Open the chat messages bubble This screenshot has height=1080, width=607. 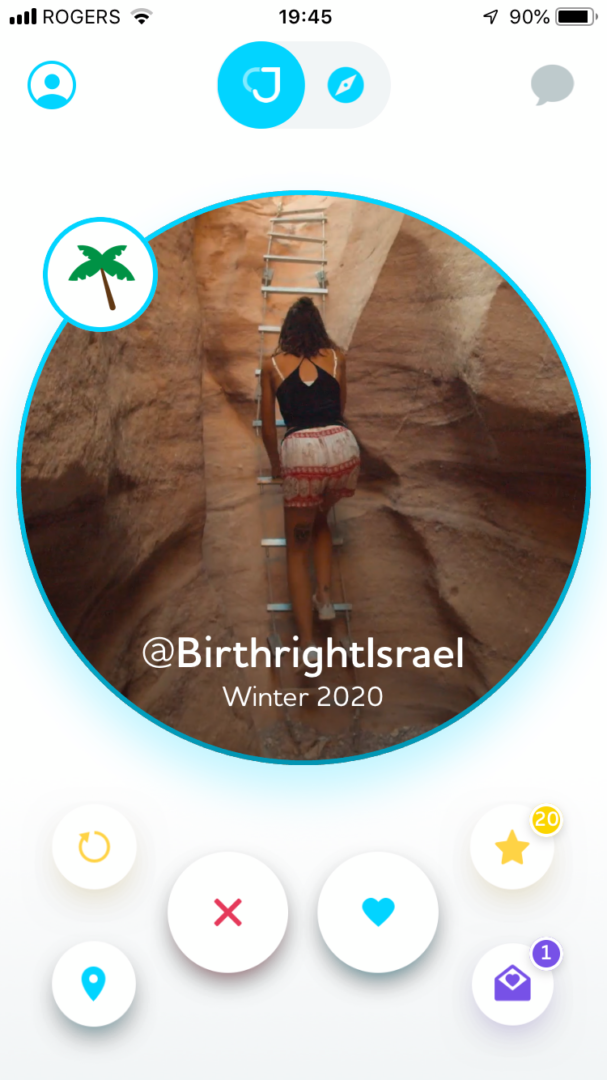[x=553, y=85]
